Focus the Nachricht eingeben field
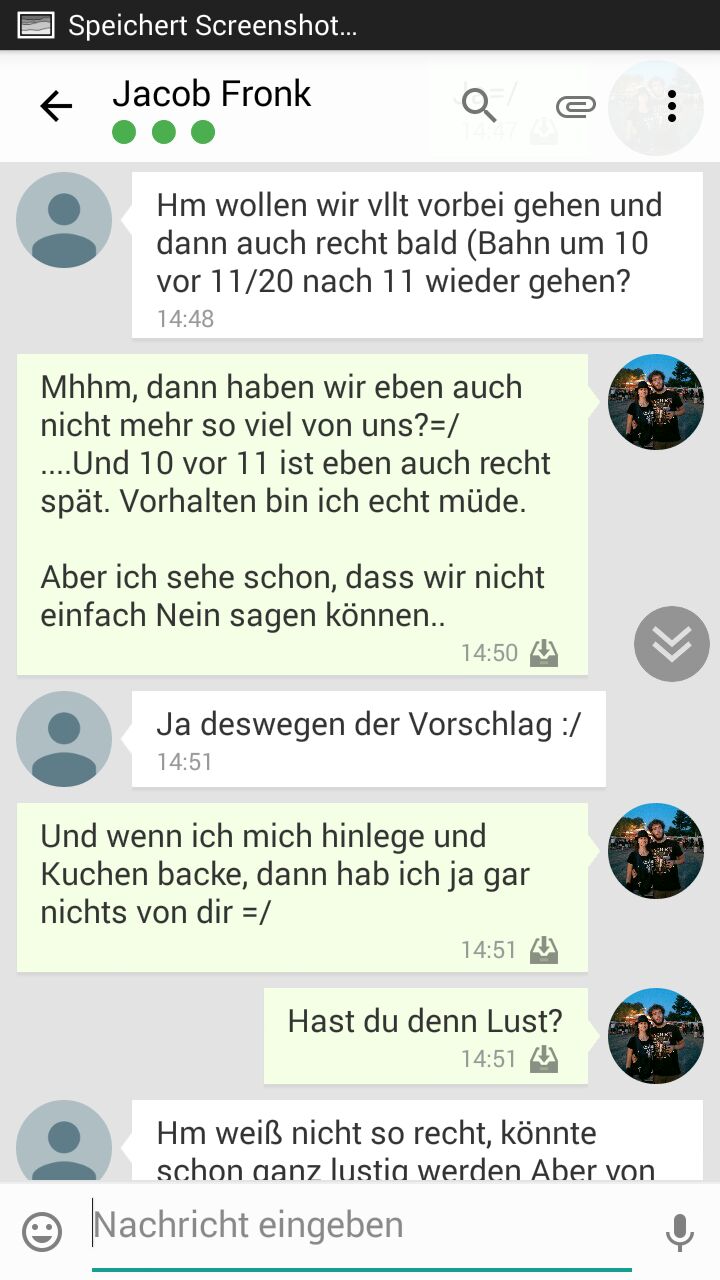 click(x=360, y=1225)
